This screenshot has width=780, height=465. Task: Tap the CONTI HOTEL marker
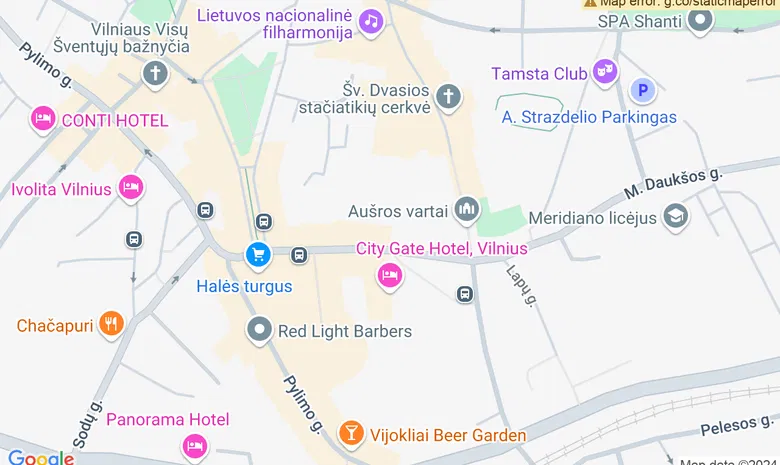[x=42, y=119]
